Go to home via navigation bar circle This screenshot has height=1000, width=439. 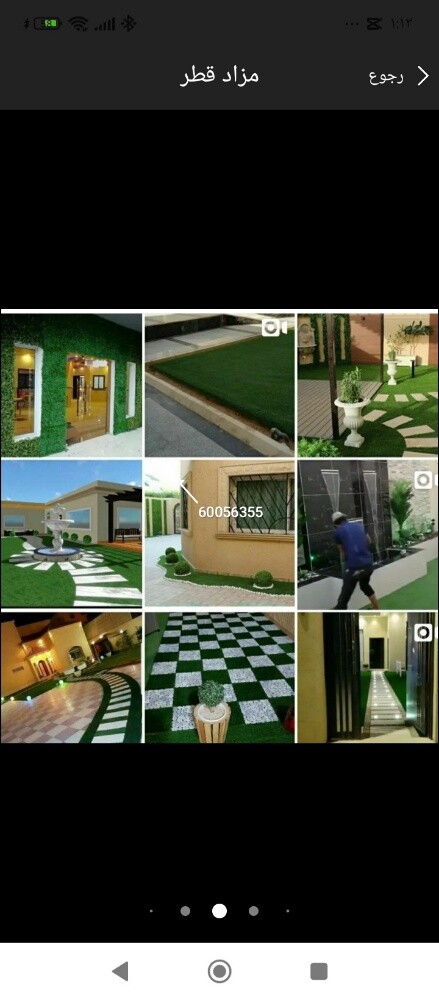coord(220,971)
